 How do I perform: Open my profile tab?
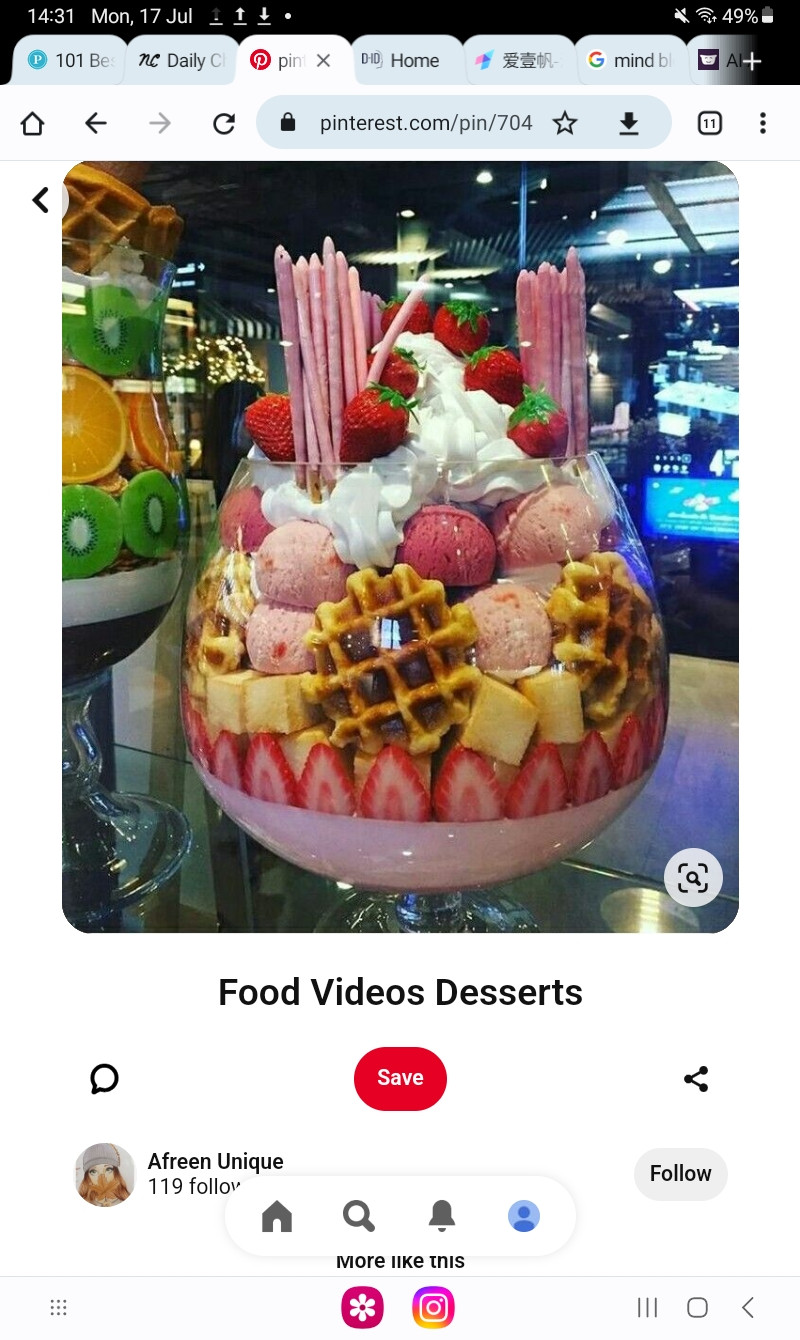pyautogui.click(x=523, y=1216)
